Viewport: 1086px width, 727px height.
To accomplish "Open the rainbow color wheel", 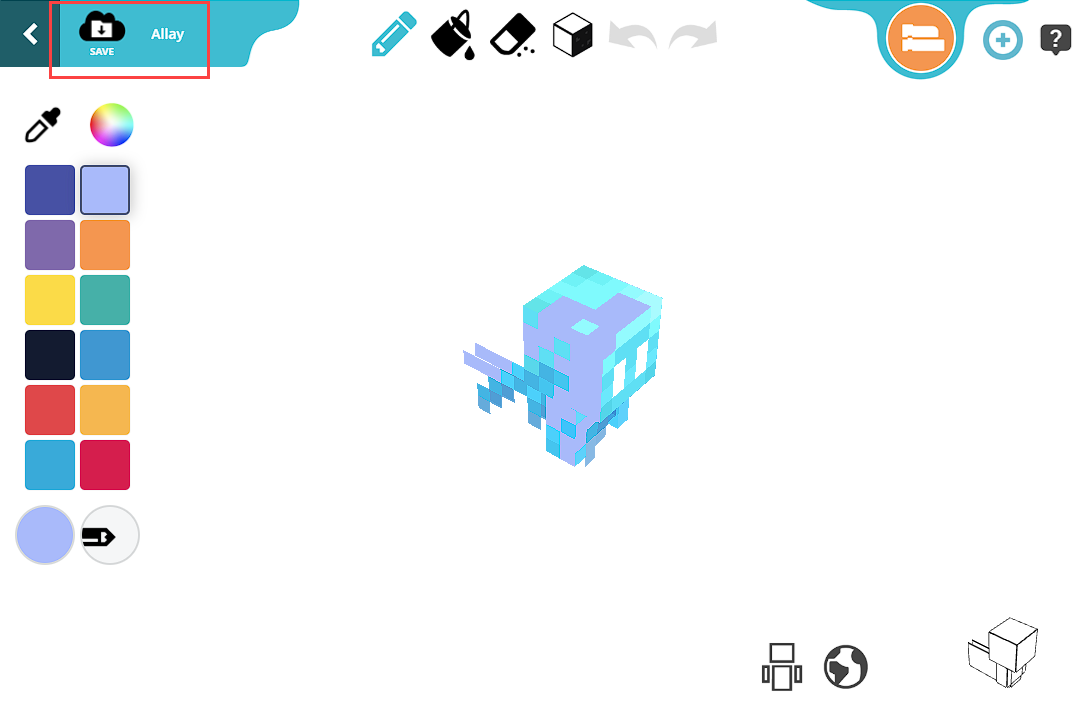I will [111, 125].
